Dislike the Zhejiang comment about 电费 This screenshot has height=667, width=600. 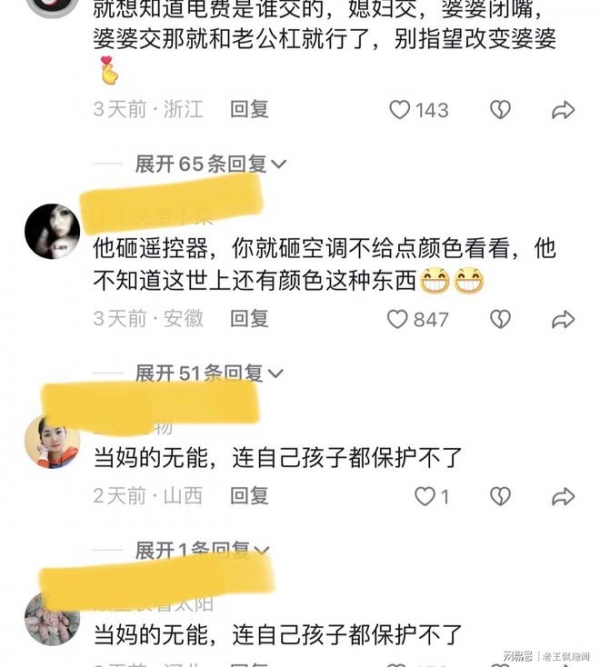pos(500,110)
